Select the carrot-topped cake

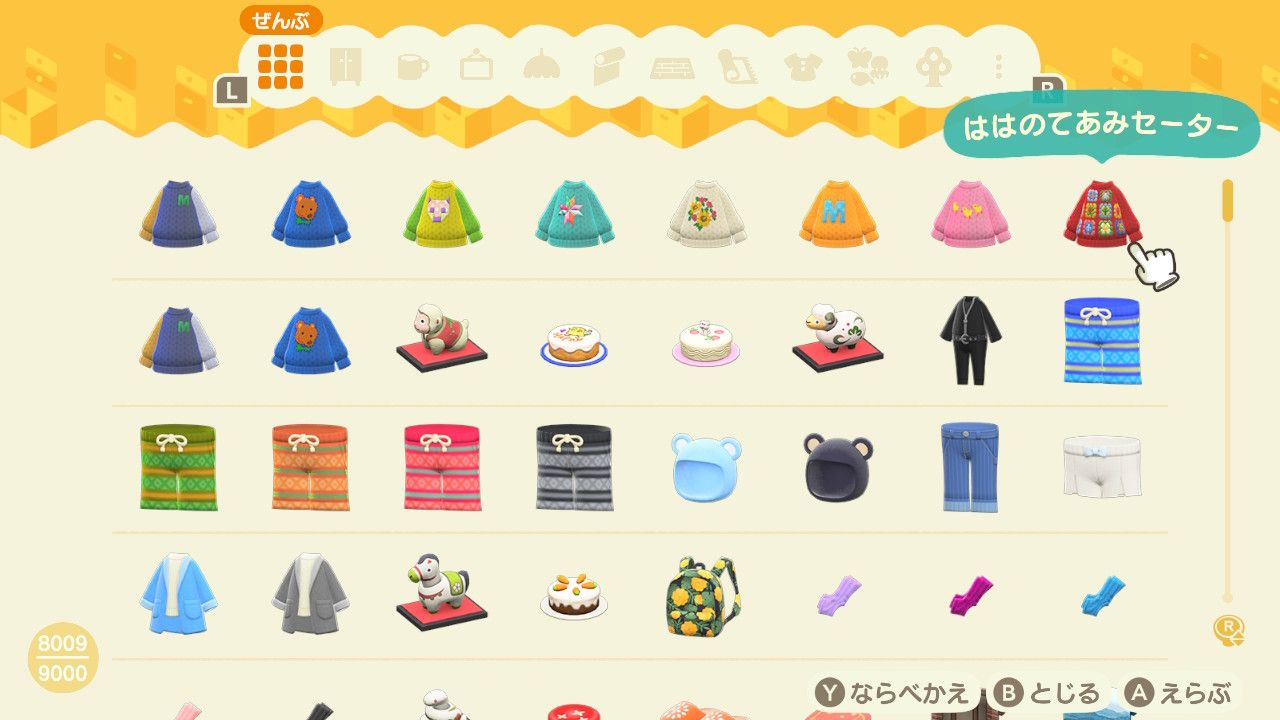pos(574,594)
